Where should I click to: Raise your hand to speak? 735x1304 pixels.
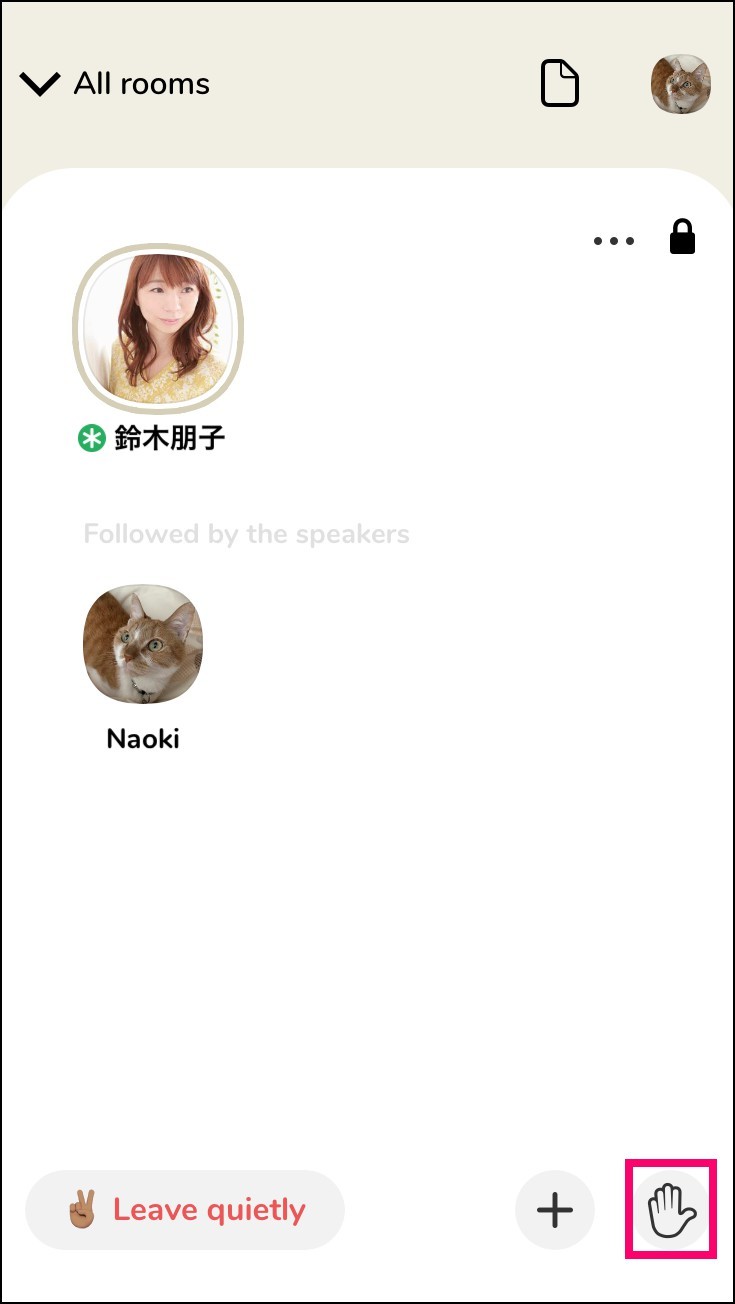(671, 1210)
